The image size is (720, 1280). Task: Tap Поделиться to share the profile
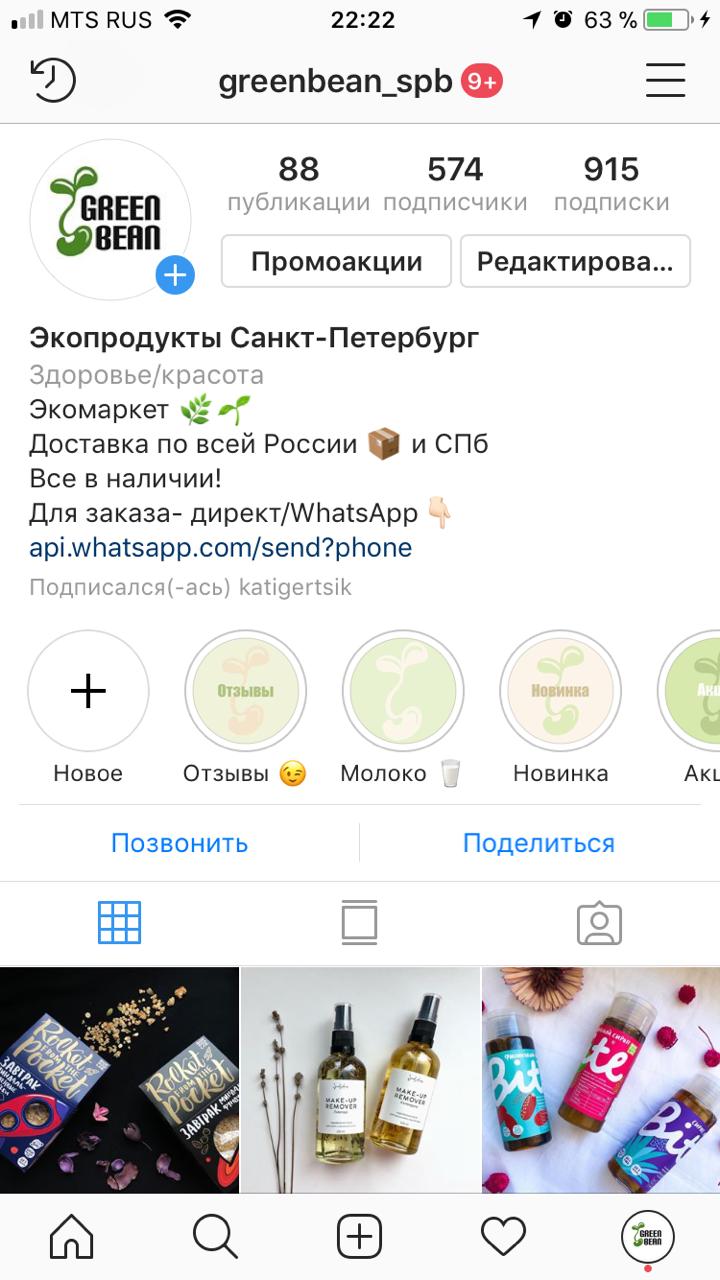538,843
